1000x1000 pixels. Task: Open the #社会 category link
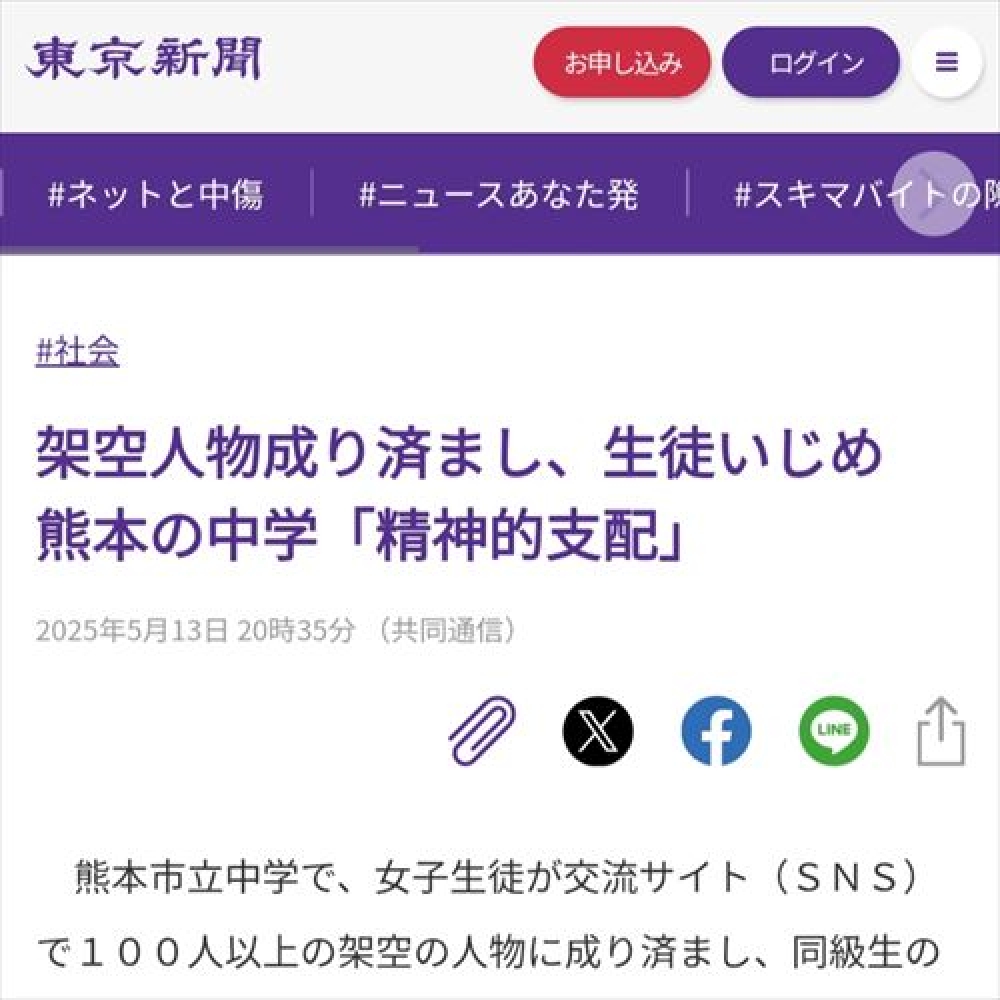pyautogui.click(x=77, y=352)
